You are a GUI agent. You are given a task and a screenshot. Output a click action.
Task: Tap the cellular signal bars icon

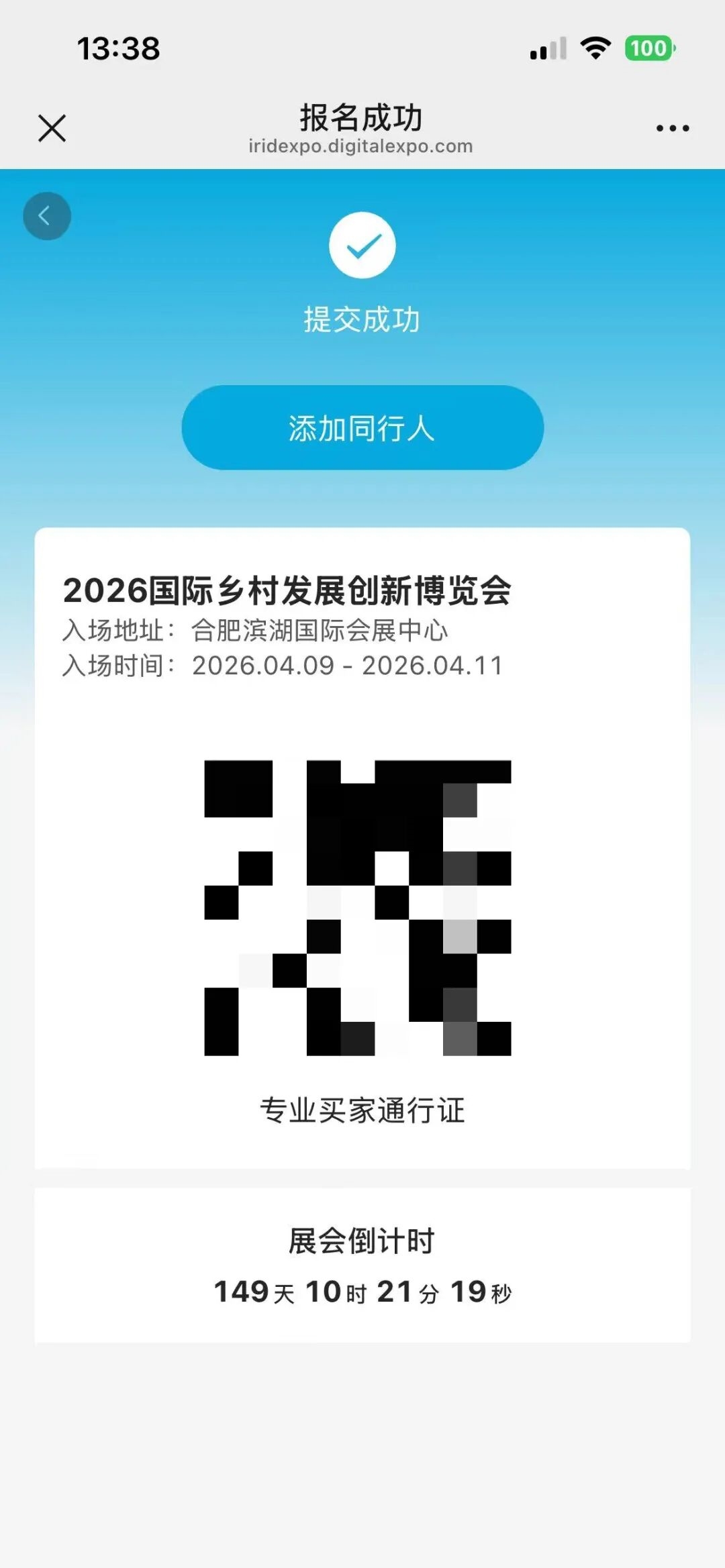[545, 48]
